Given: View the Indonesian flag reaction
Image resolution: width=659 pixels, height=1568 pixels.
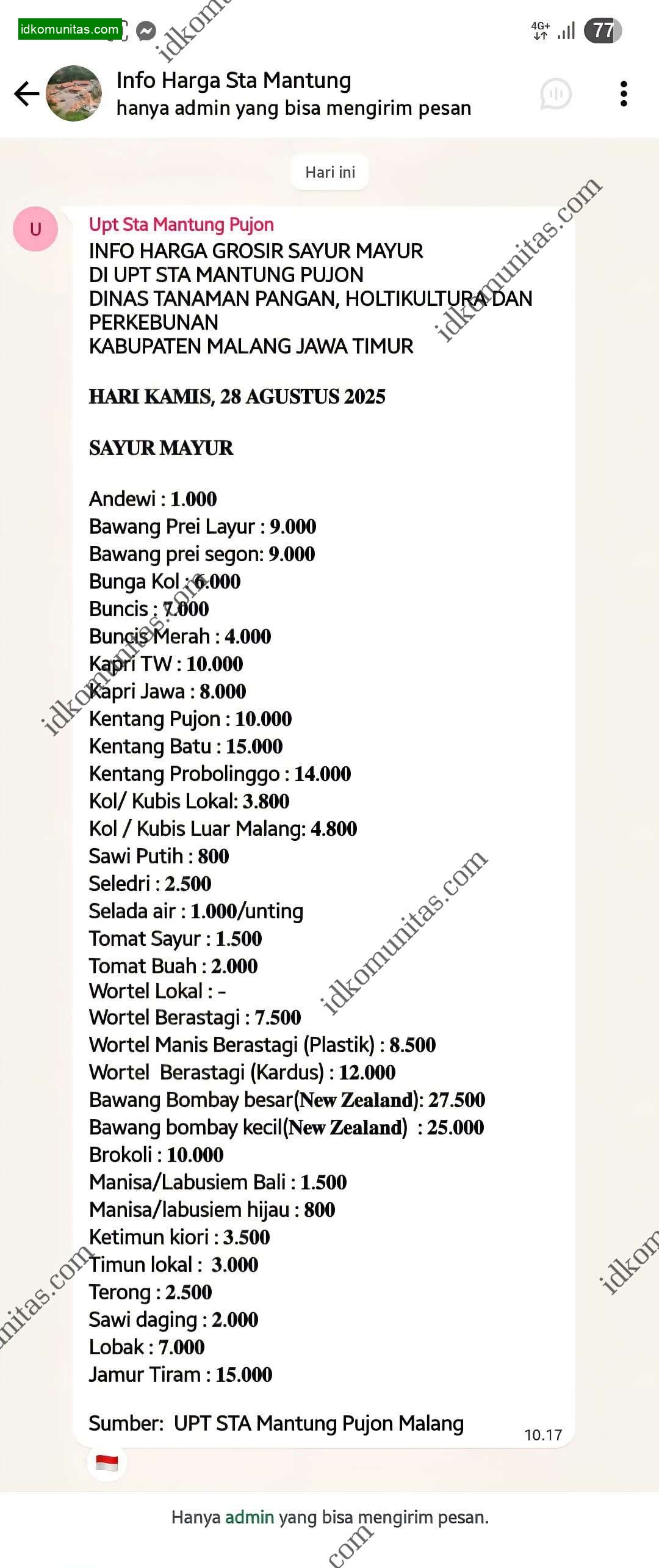Looking at the screenshot, I should coord(107,1462).
